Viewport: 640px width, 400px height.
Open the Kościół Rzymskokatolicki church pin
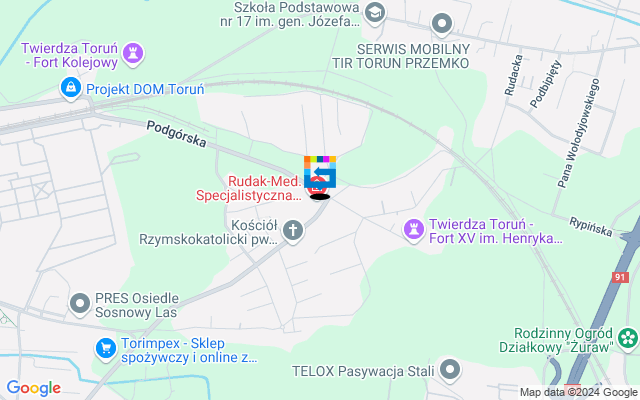coord(293,230)
